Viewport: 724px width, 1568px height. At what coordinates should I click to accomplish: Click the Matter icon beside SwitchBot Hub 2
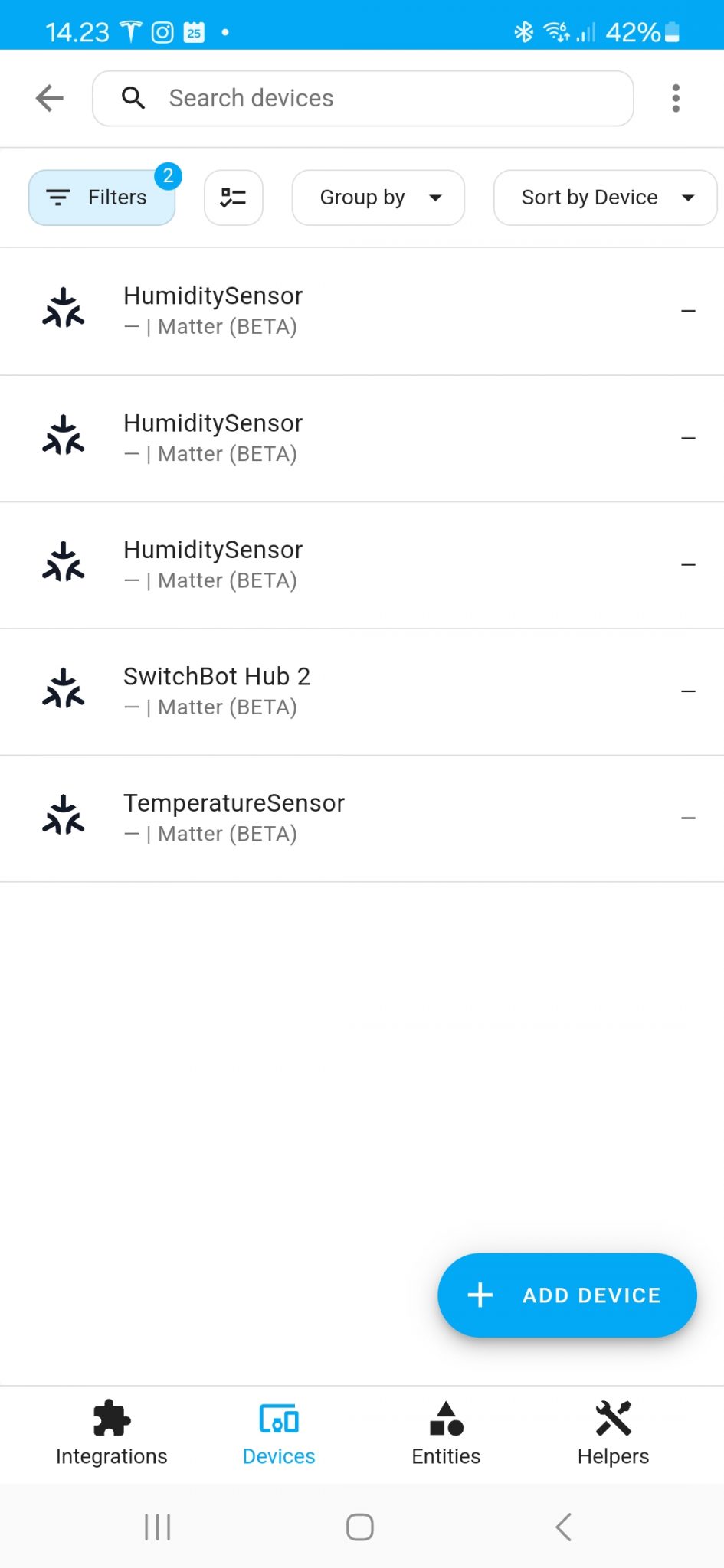(x=64, y=689)
